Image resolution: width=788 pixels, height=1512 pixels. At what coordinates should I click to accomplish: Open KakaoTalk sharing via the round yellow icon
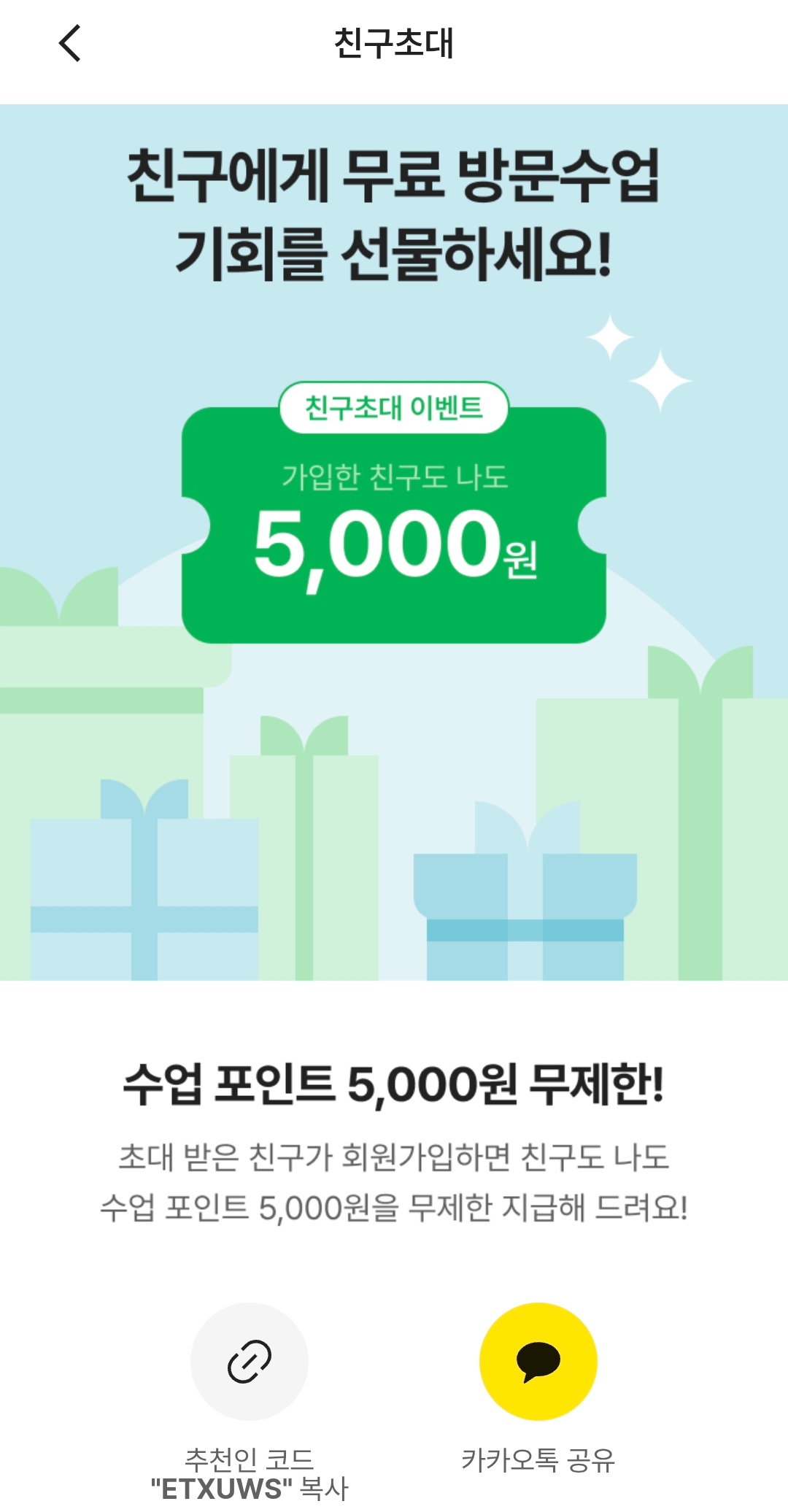pos(540,1359)
